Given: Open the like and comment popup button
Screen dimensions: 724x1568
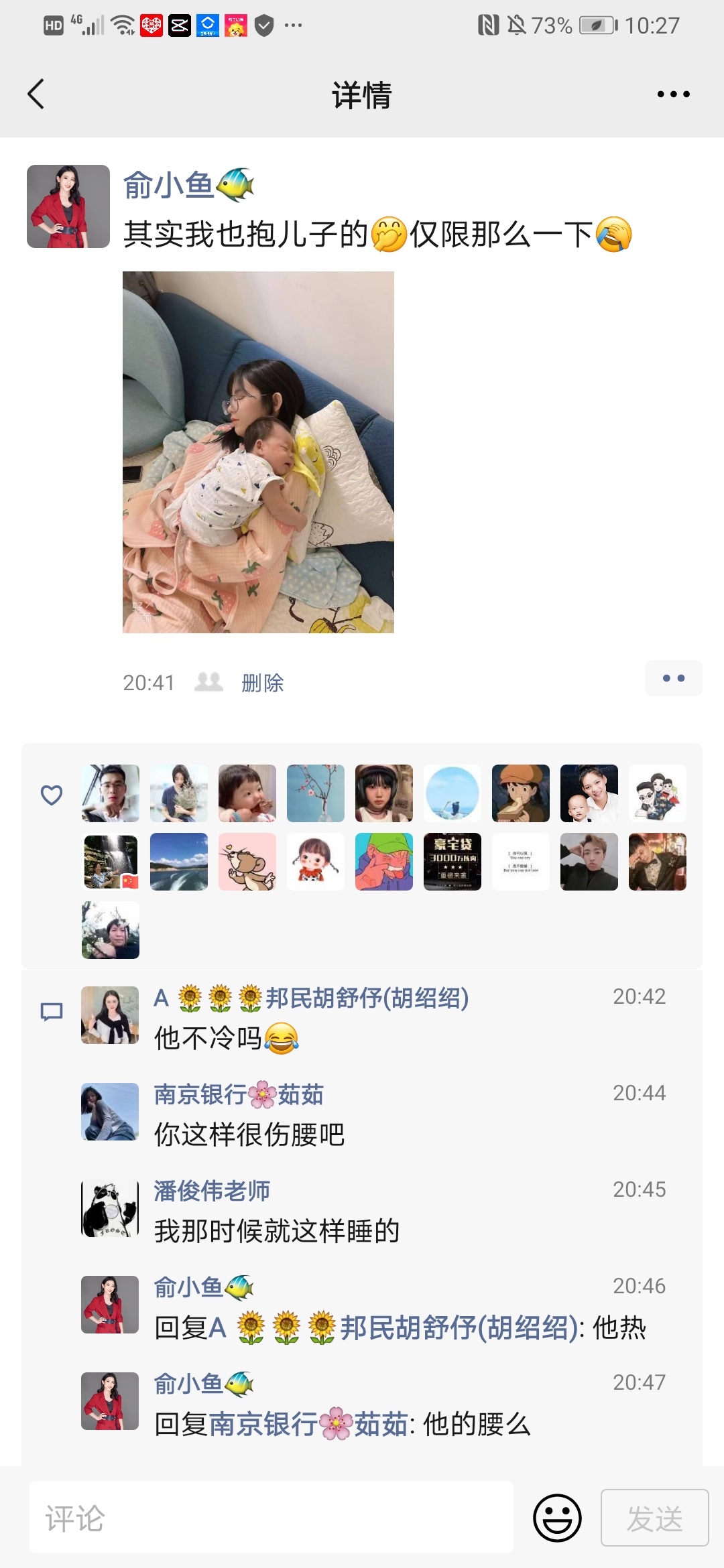Looking at the screenshot, I should (673, 678).
